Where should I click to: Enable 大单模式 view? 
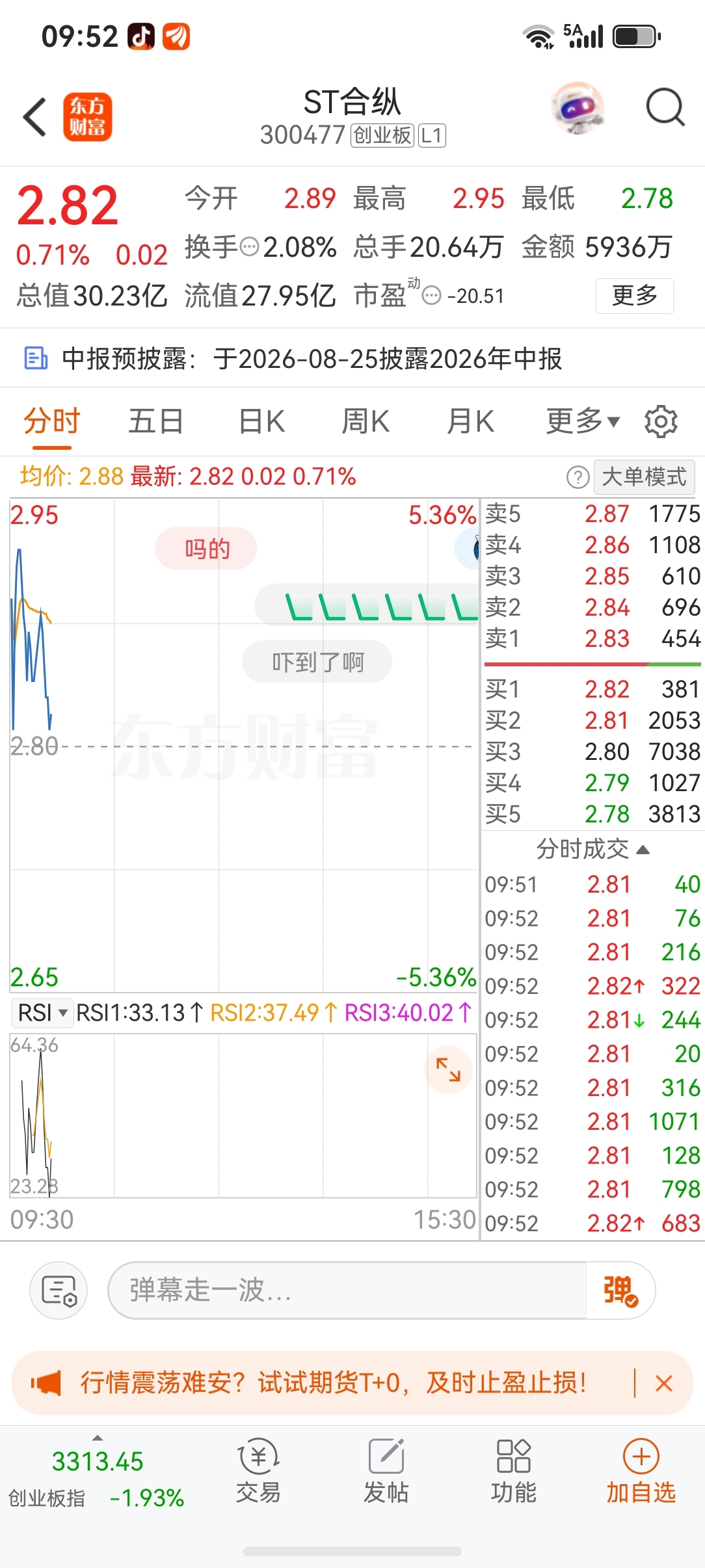(x=644, y=477)
